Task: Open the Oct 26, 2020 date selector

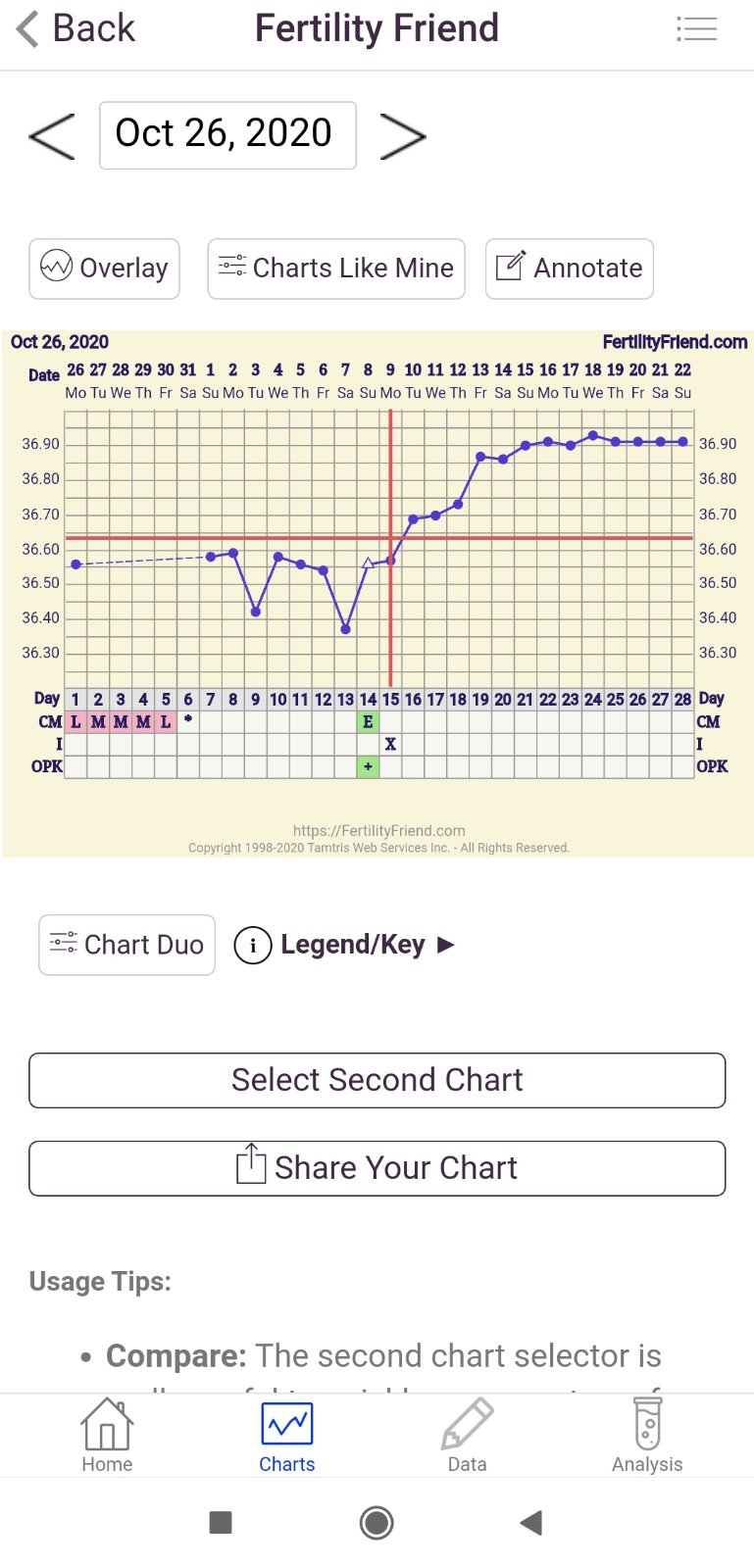Action: pyautogui.click(x=227, y=135)
